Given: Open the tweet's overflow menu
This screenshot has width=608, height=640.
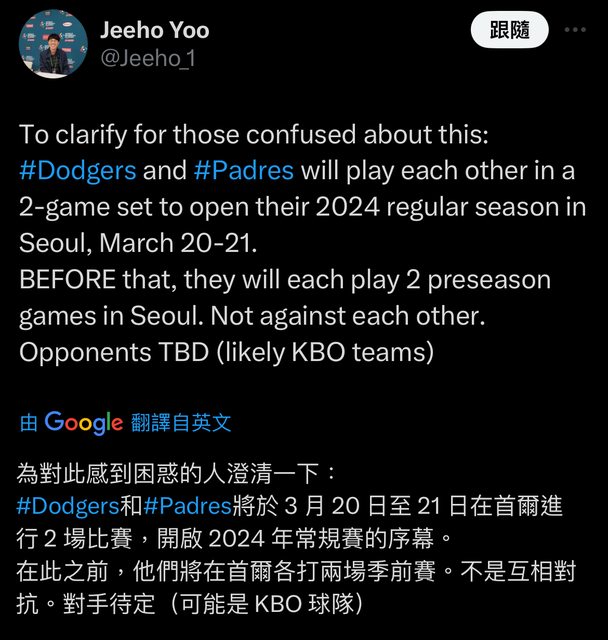Looking at the screenshot, I should (574, 30).
